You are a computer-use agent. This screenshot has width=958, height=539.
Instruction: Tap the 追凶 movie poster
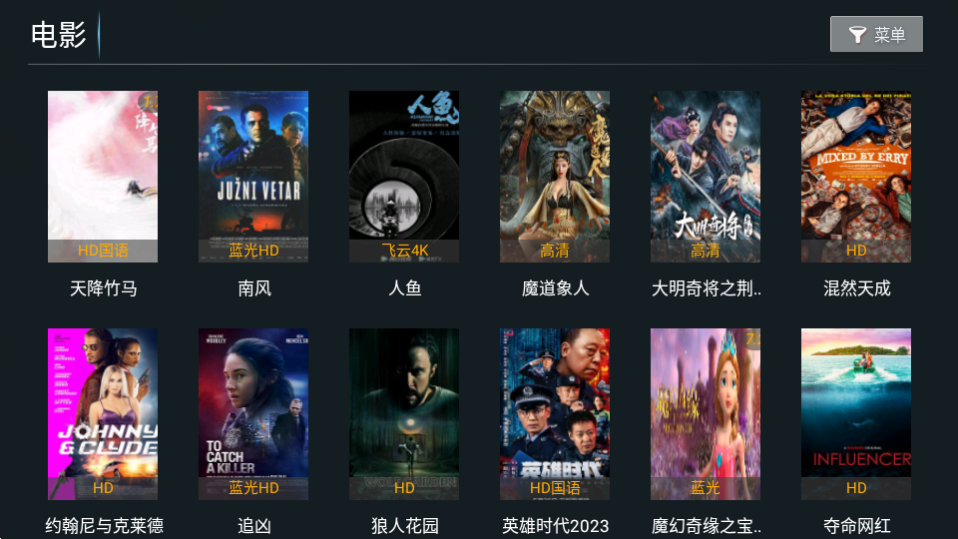253,414
